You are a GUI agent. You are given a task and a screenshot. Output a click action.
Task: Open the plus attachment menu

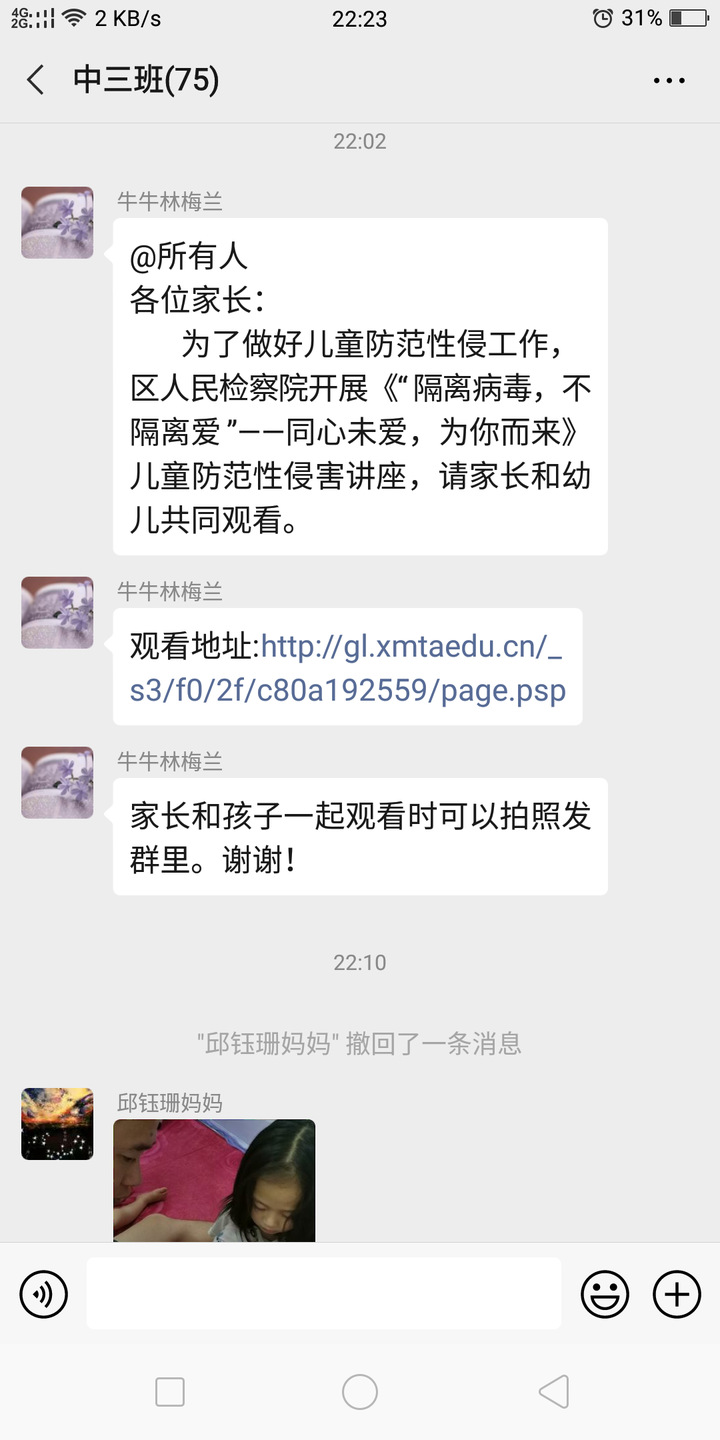(677, 1295)
